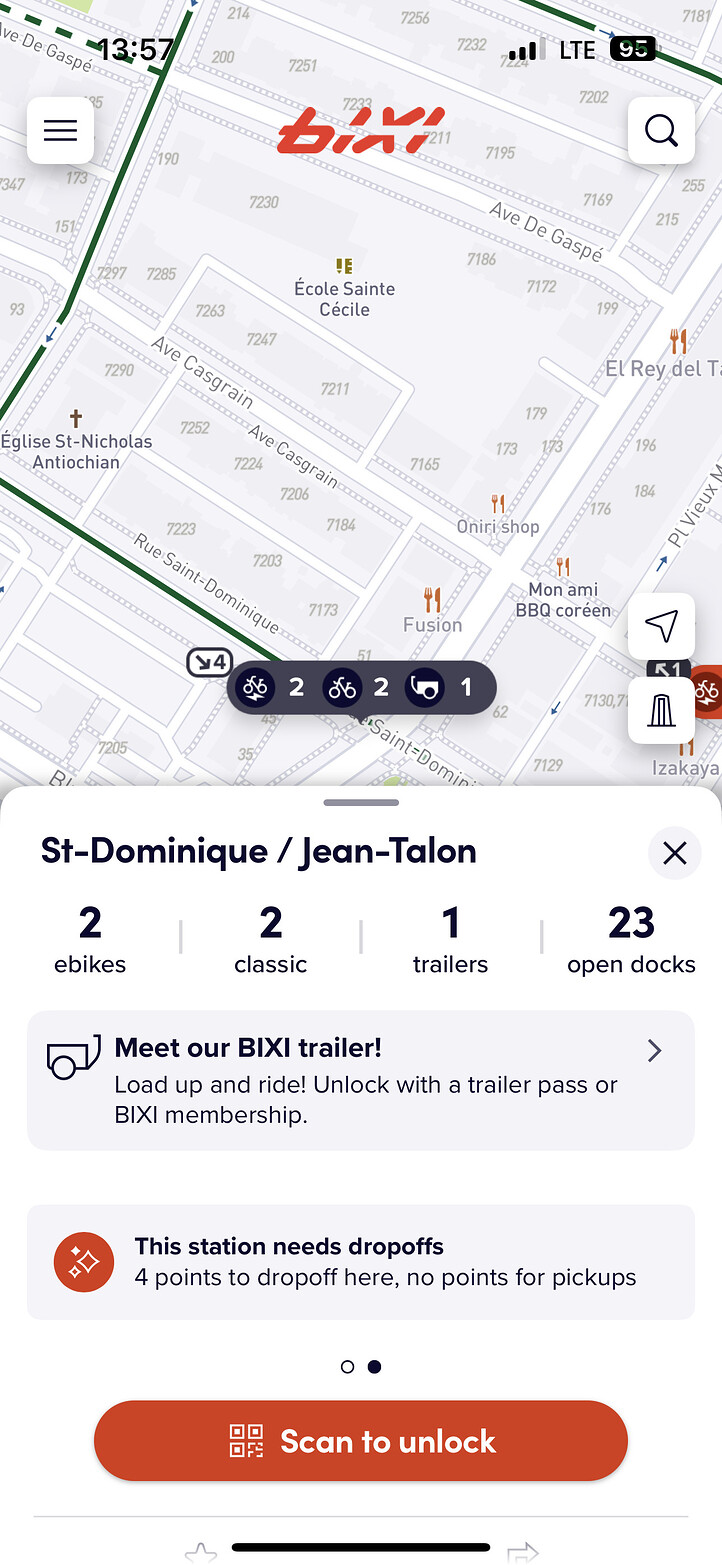Select the St-Dominique station marker on map
Screen dimensions: 722x1565
coord(362,688)
